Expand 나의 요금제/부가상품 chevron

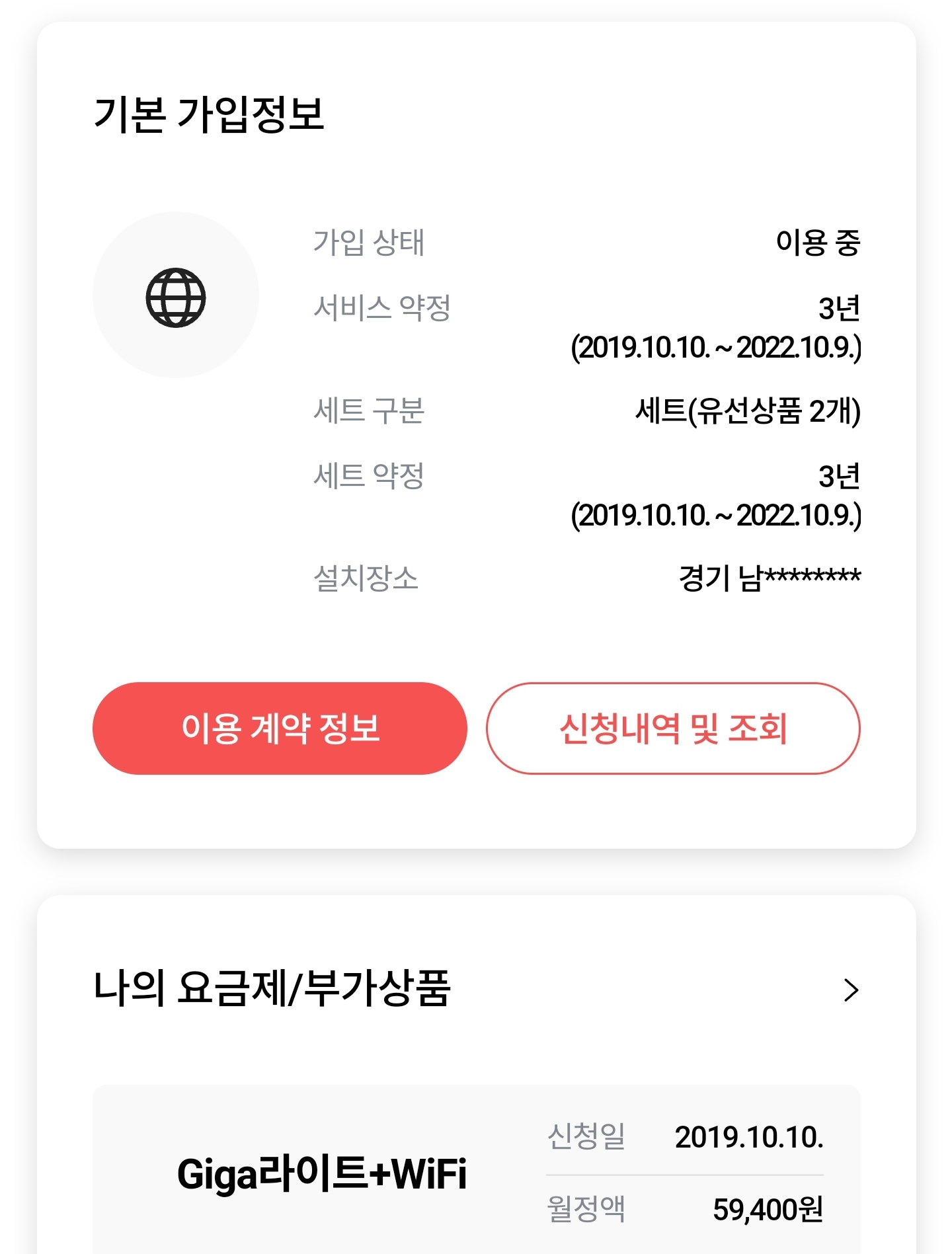851,990
